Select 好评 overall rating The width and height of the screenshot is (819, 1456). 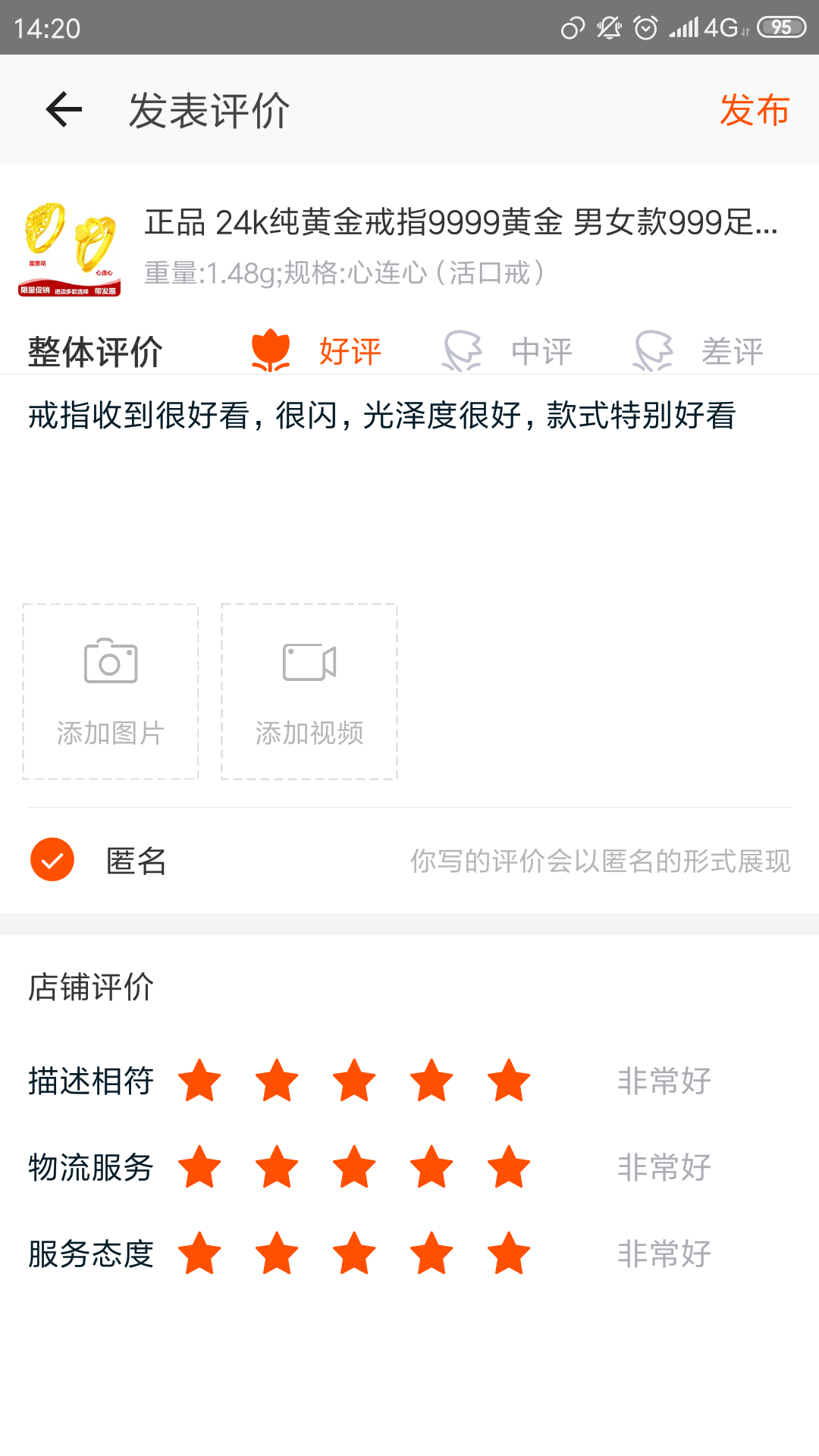(x=317, y=351)
